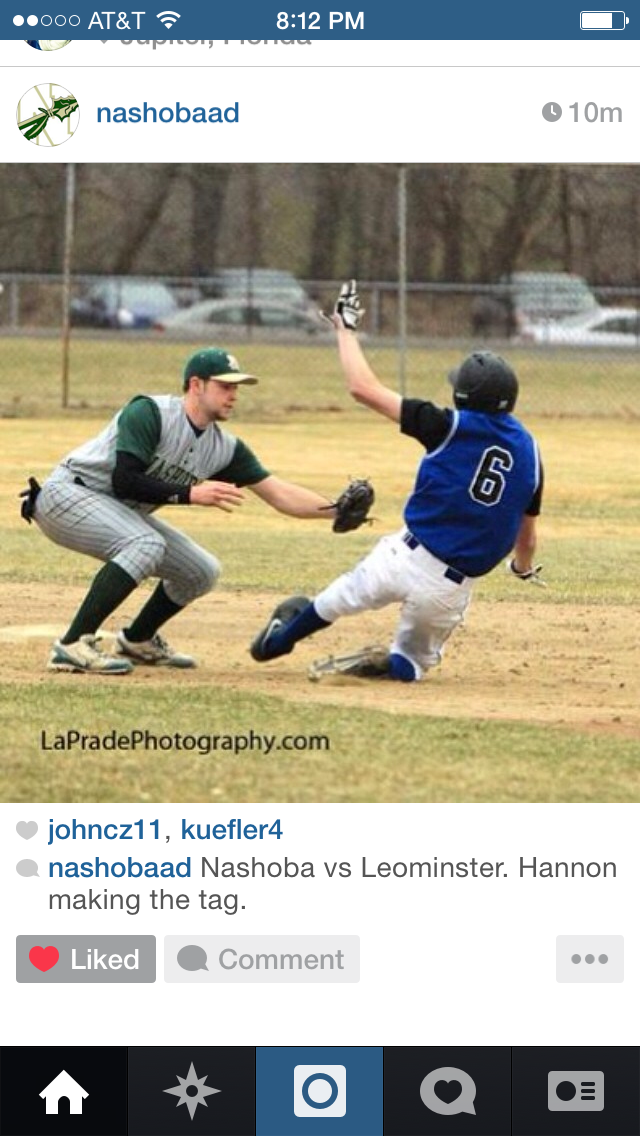Open the Profile tab
The height and width of the screenshot is (1136, 640).
(576, 1091)
